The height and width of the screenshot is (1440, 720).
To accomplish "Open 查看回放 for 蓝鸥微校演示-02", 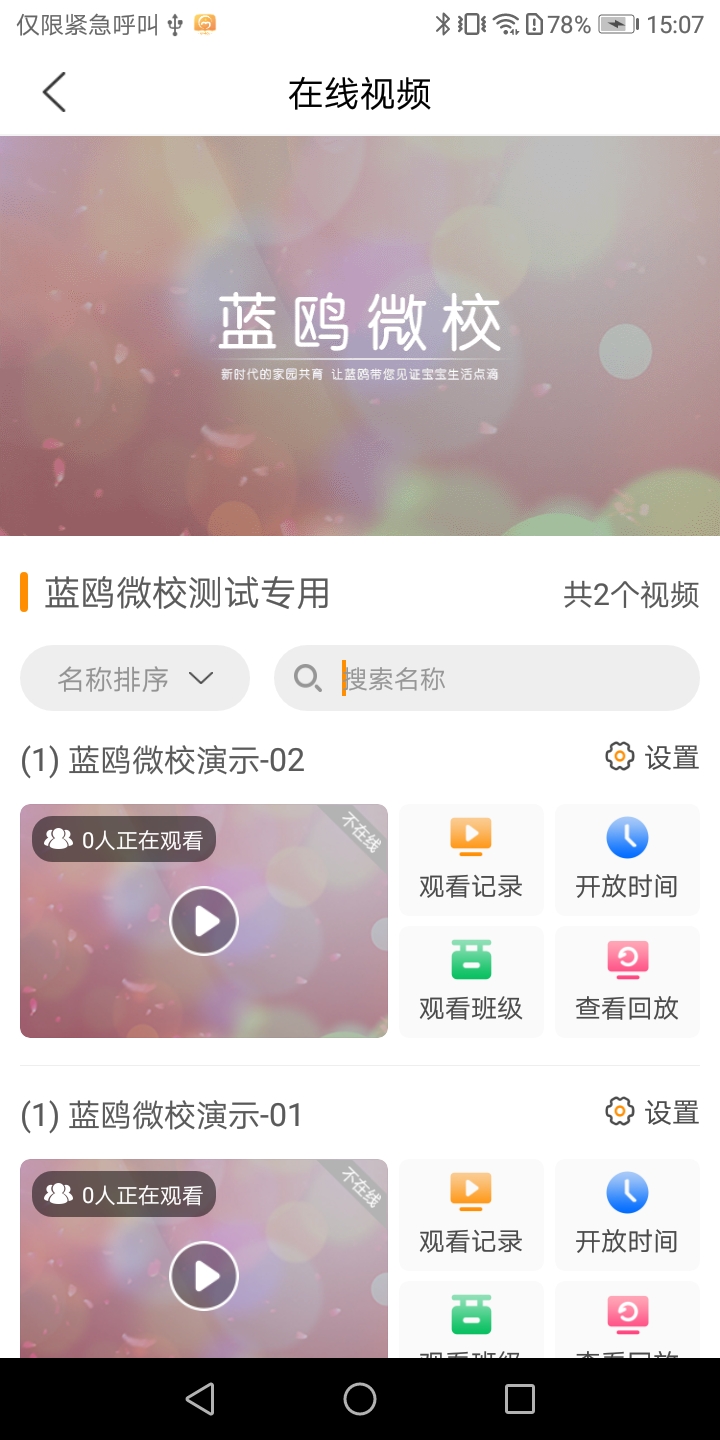I will (x=627, y=981).
